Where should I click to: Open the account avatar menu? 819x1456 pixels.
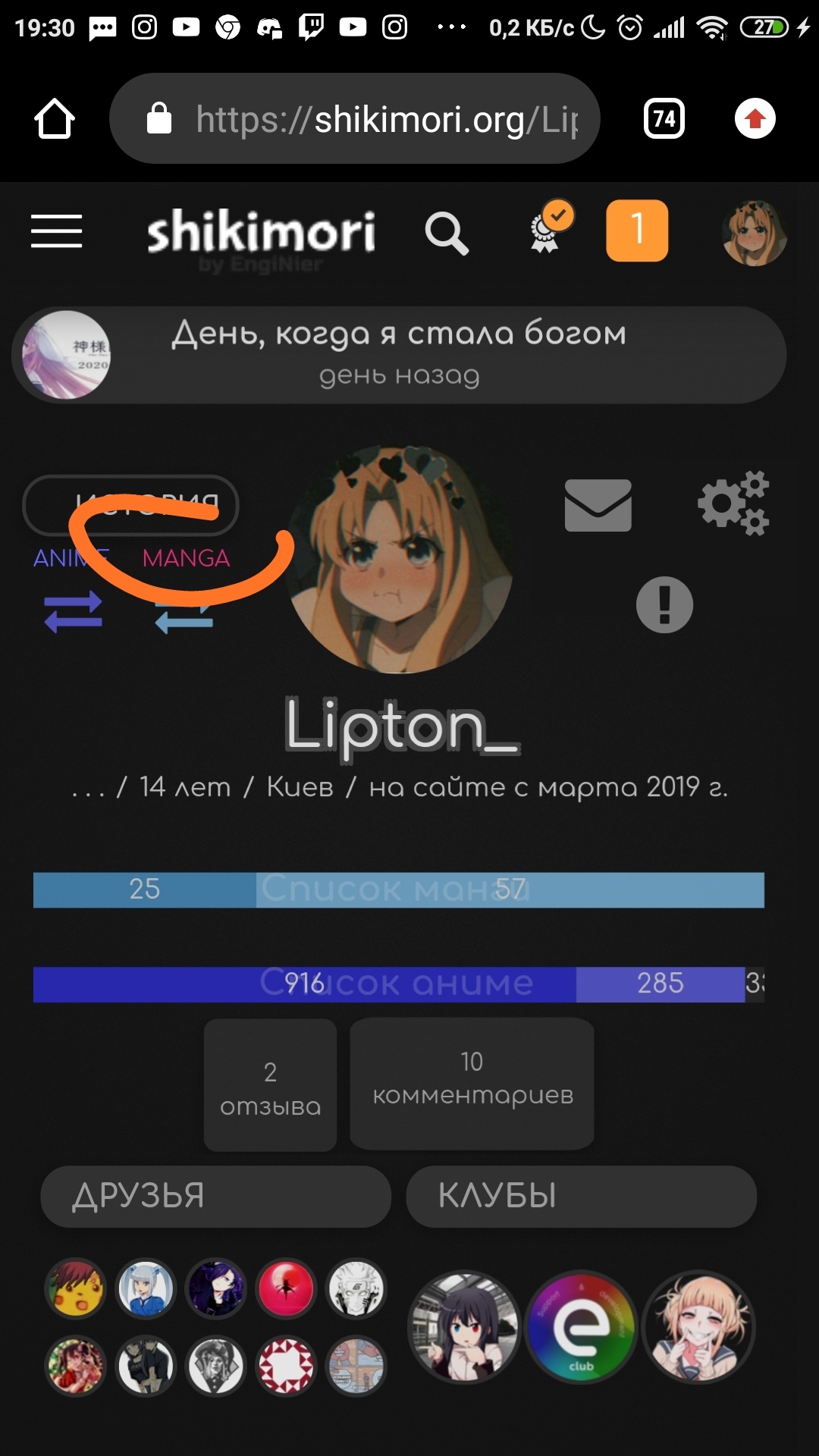(754, 232)
